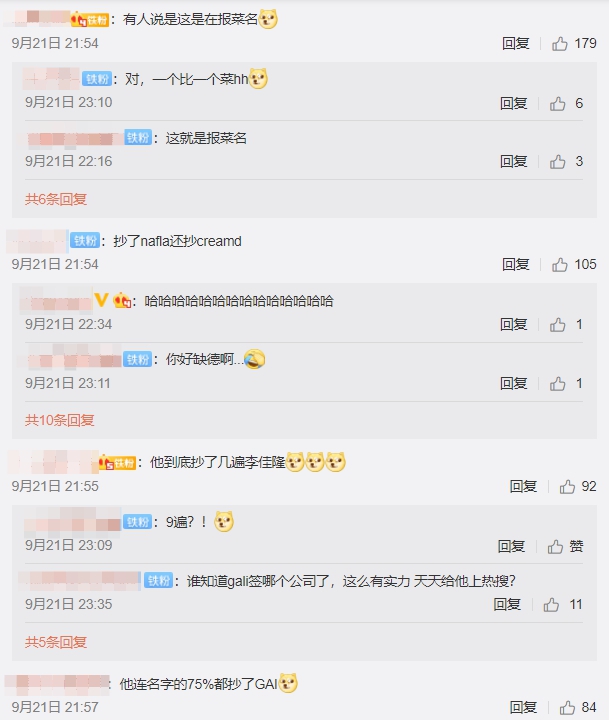Viewport: 609px width, 720px height.
Task: Reply to '抄了nafla还抄creamd' comment
Action: pyautogui.click(x=515, y=264)
